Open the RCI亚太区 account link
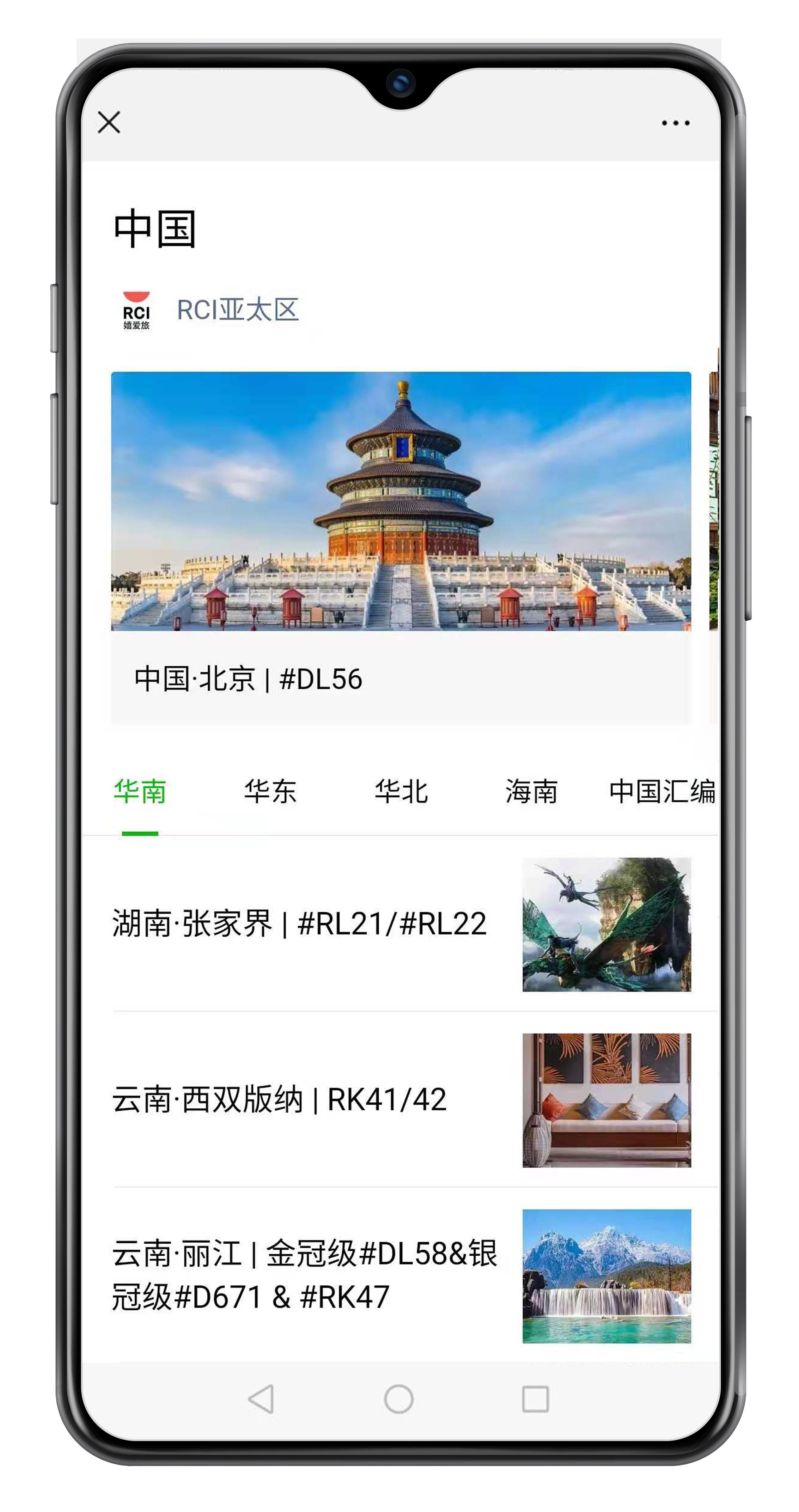 [238, 310]
